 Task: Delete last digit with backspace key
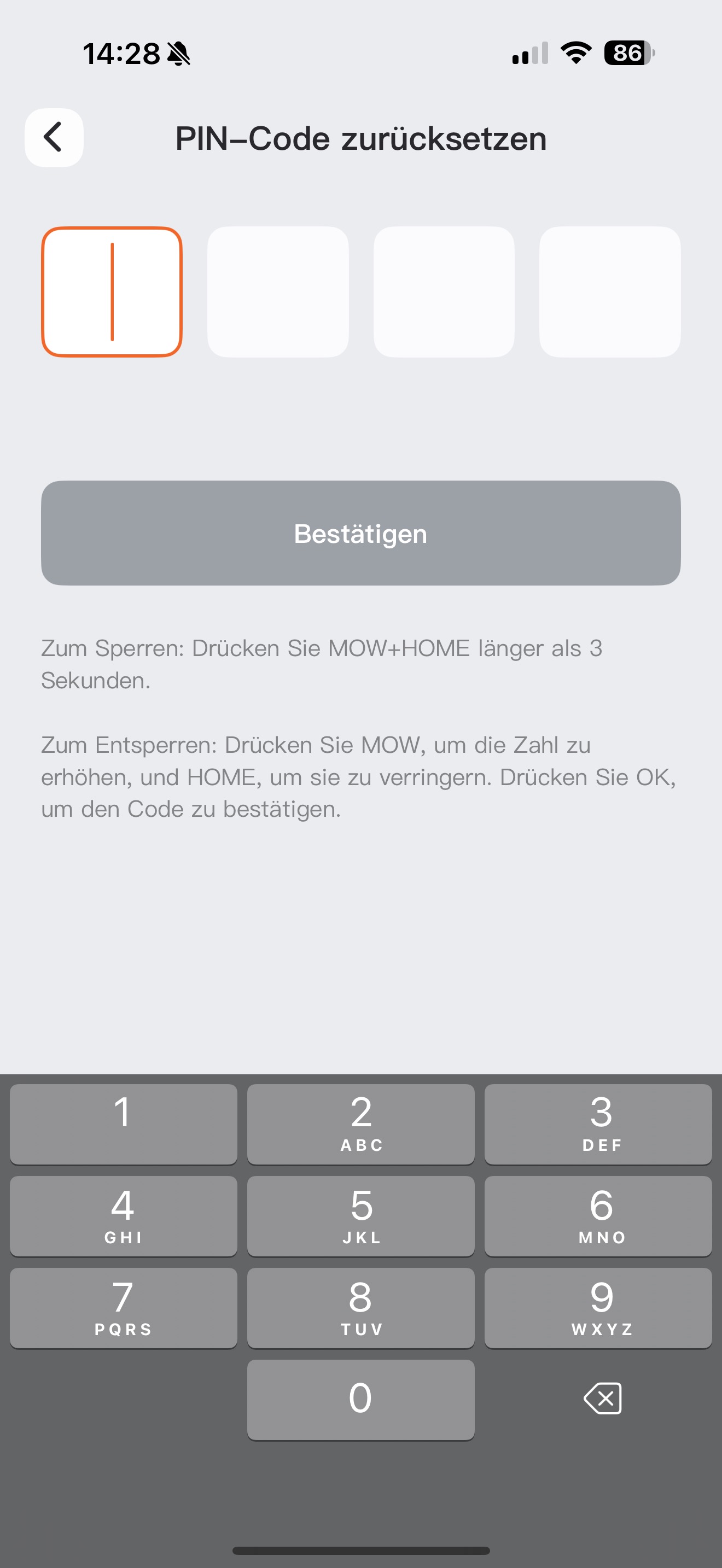602,1398
